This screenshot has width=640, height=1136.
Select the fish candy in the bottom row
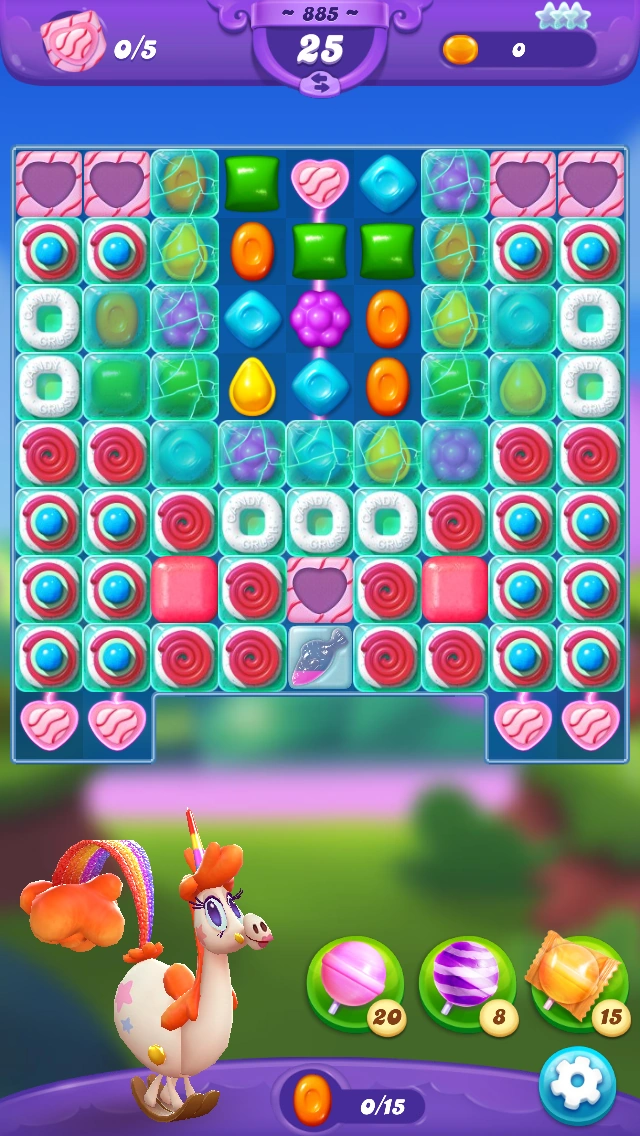click(320, 658)
